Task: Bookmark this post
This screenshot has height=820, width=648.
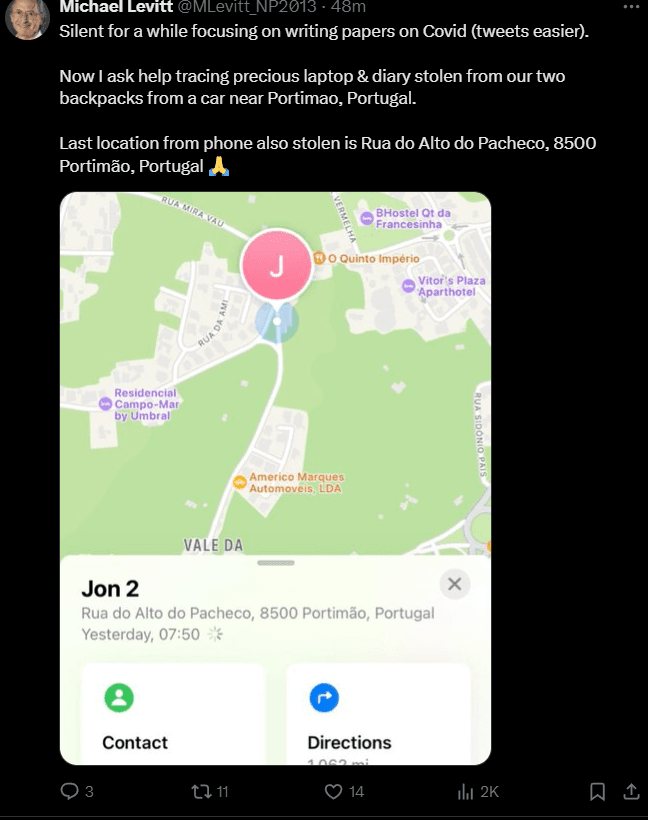Action: coord(597,791)
